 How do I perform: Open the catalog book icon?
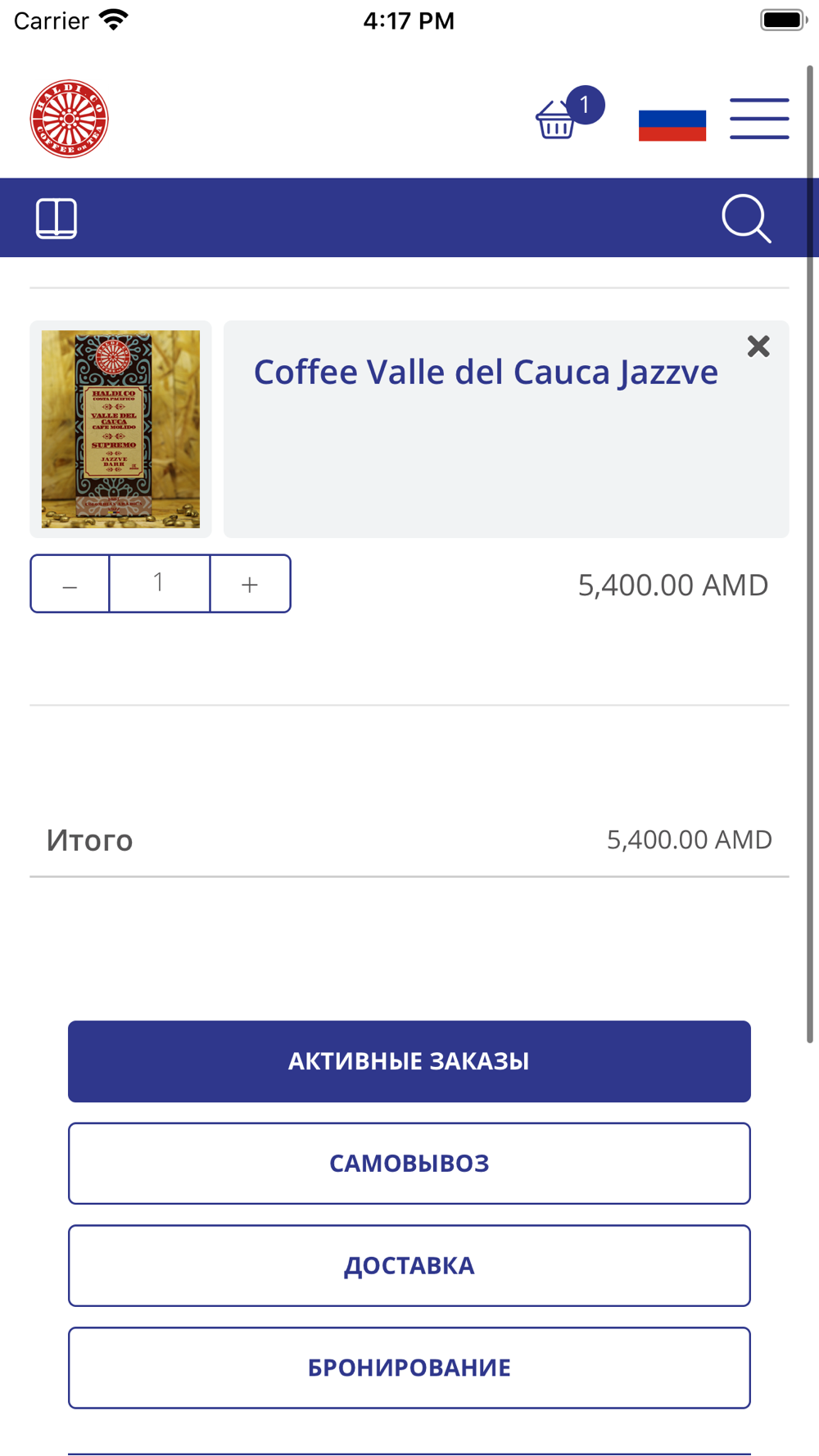tap(57, 218)
